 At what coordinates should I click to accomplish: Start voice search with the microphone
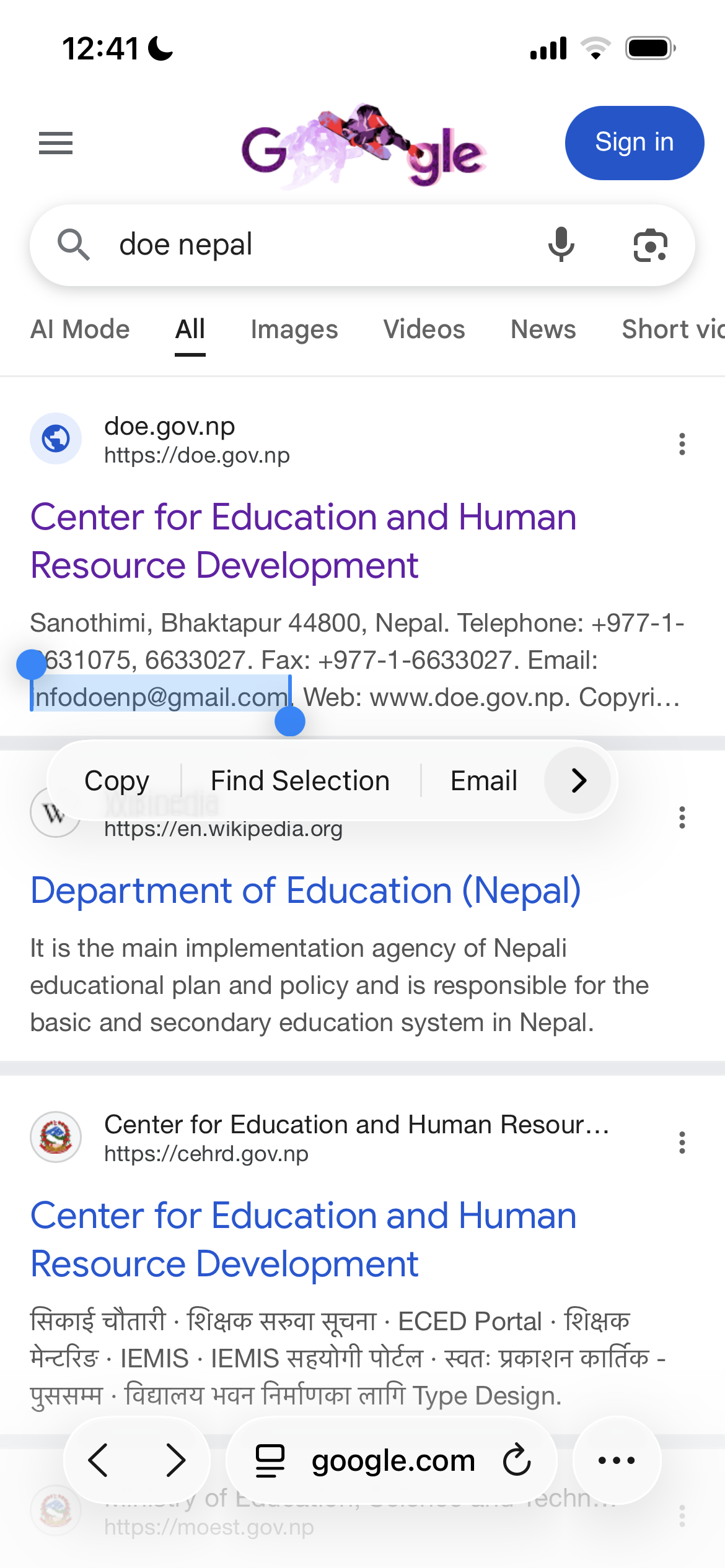pyautogui.click(x=561, y=245)
